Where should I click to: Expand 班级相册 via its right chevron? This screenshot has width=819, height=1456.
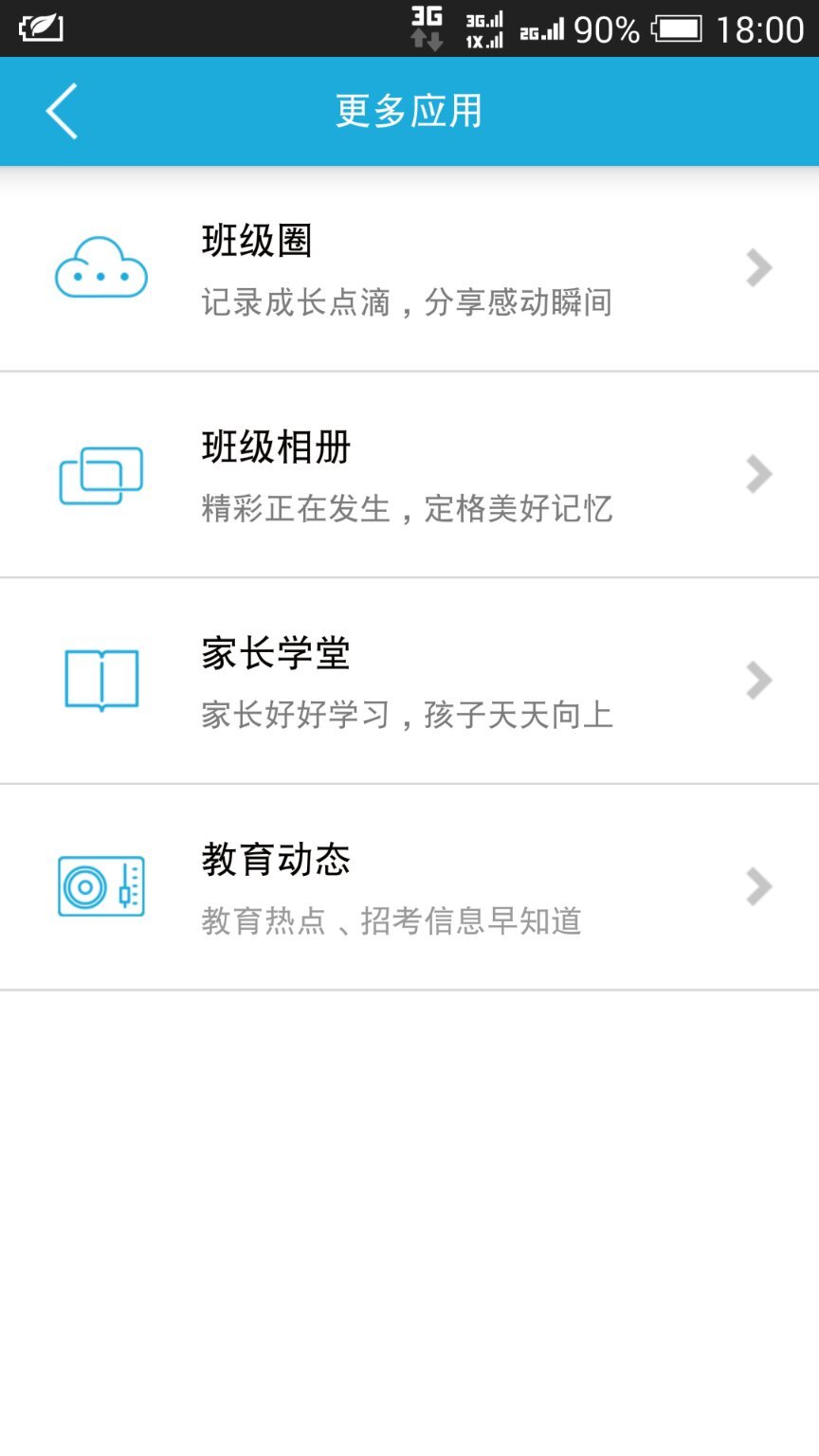tap(758, 475)
